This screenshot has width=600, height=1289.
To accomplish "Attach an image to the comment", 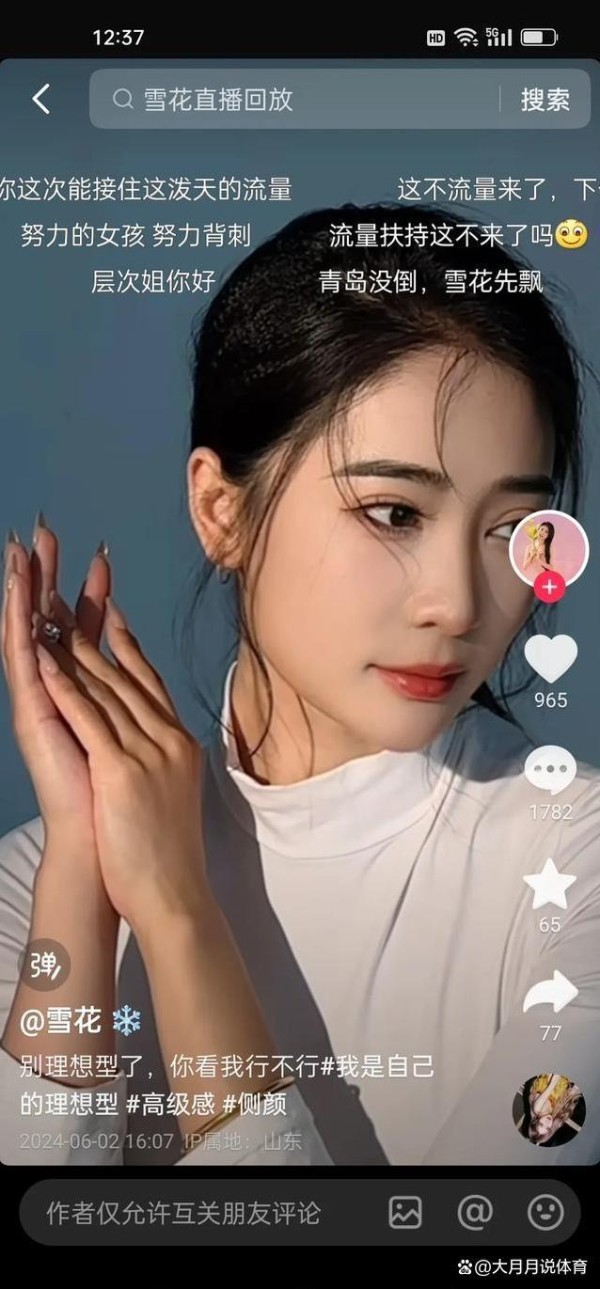I will coord(405,1213).
